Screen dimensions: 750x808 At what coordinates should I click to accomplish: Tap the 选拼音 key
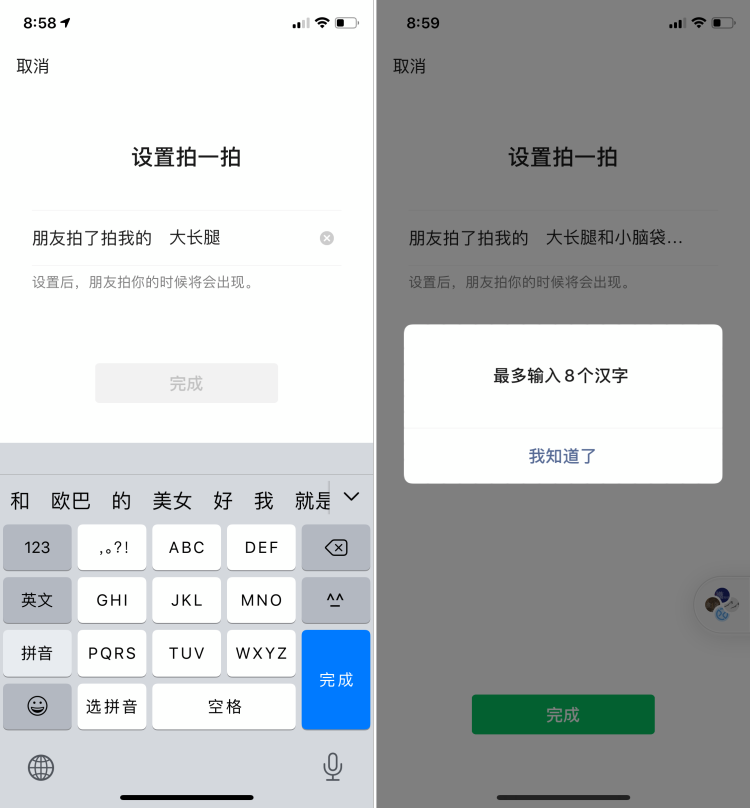point(112,706)
